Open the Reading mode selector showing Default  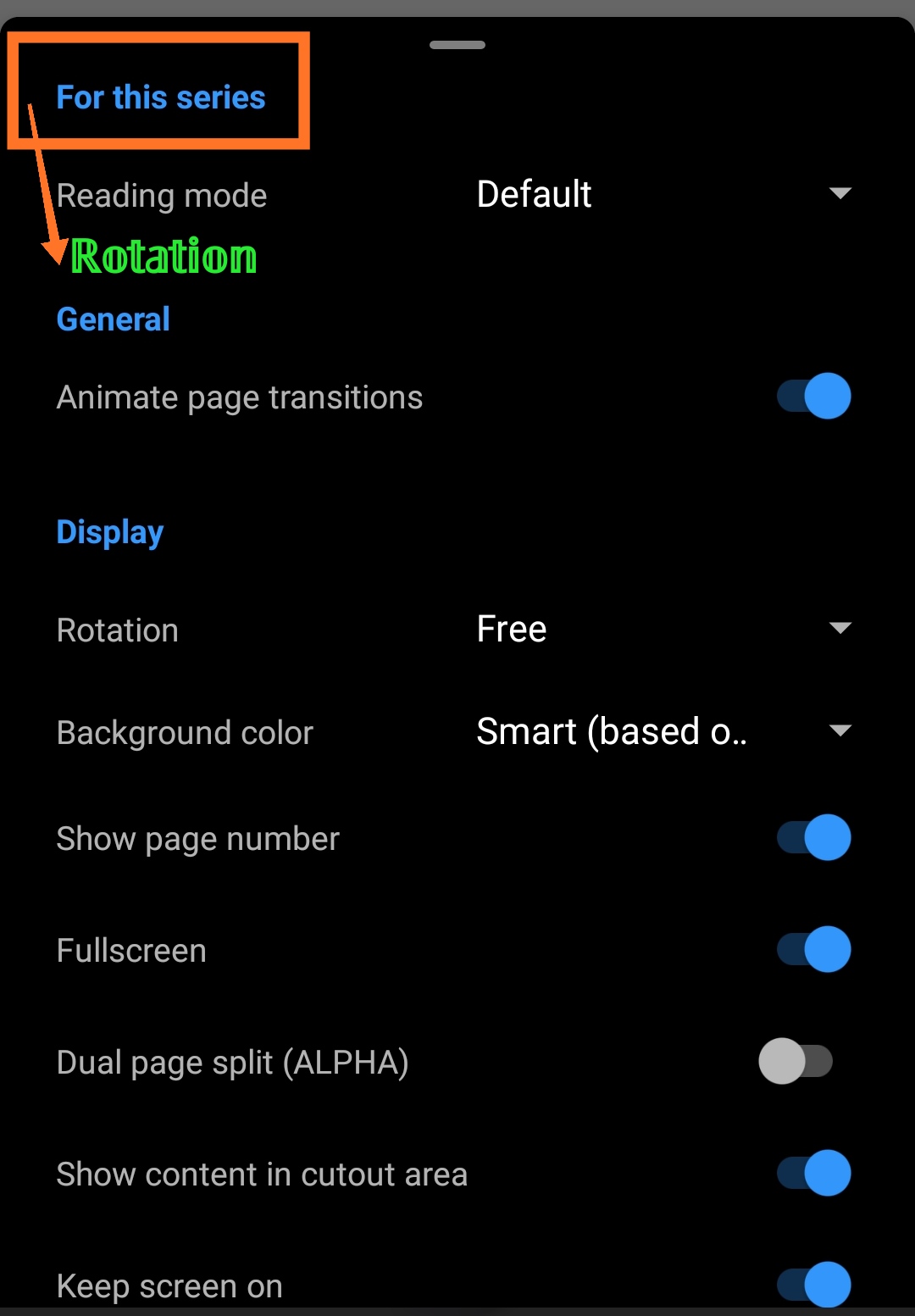point(534,193)
